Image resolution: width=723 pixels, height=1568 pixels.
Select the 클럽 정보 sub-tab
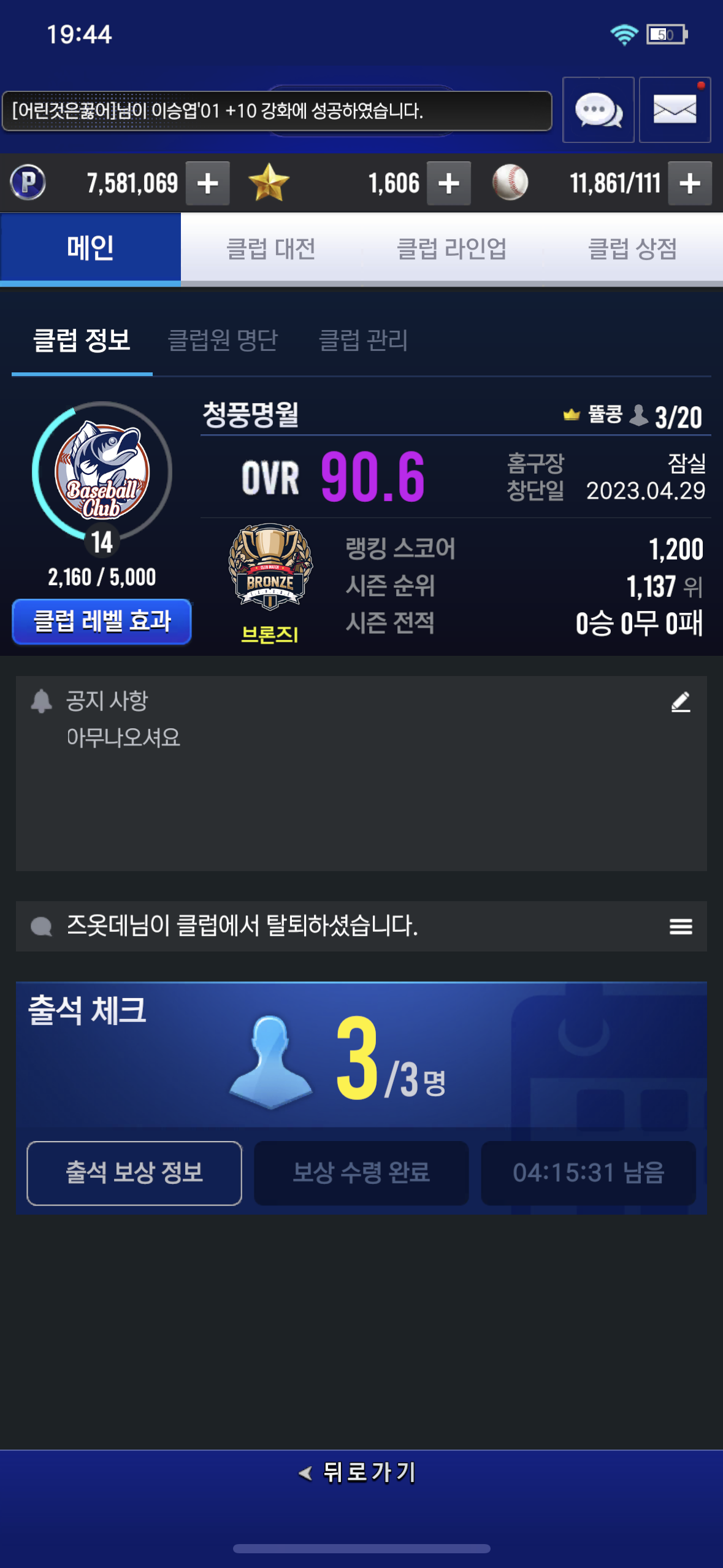click(x=82, y=340)
